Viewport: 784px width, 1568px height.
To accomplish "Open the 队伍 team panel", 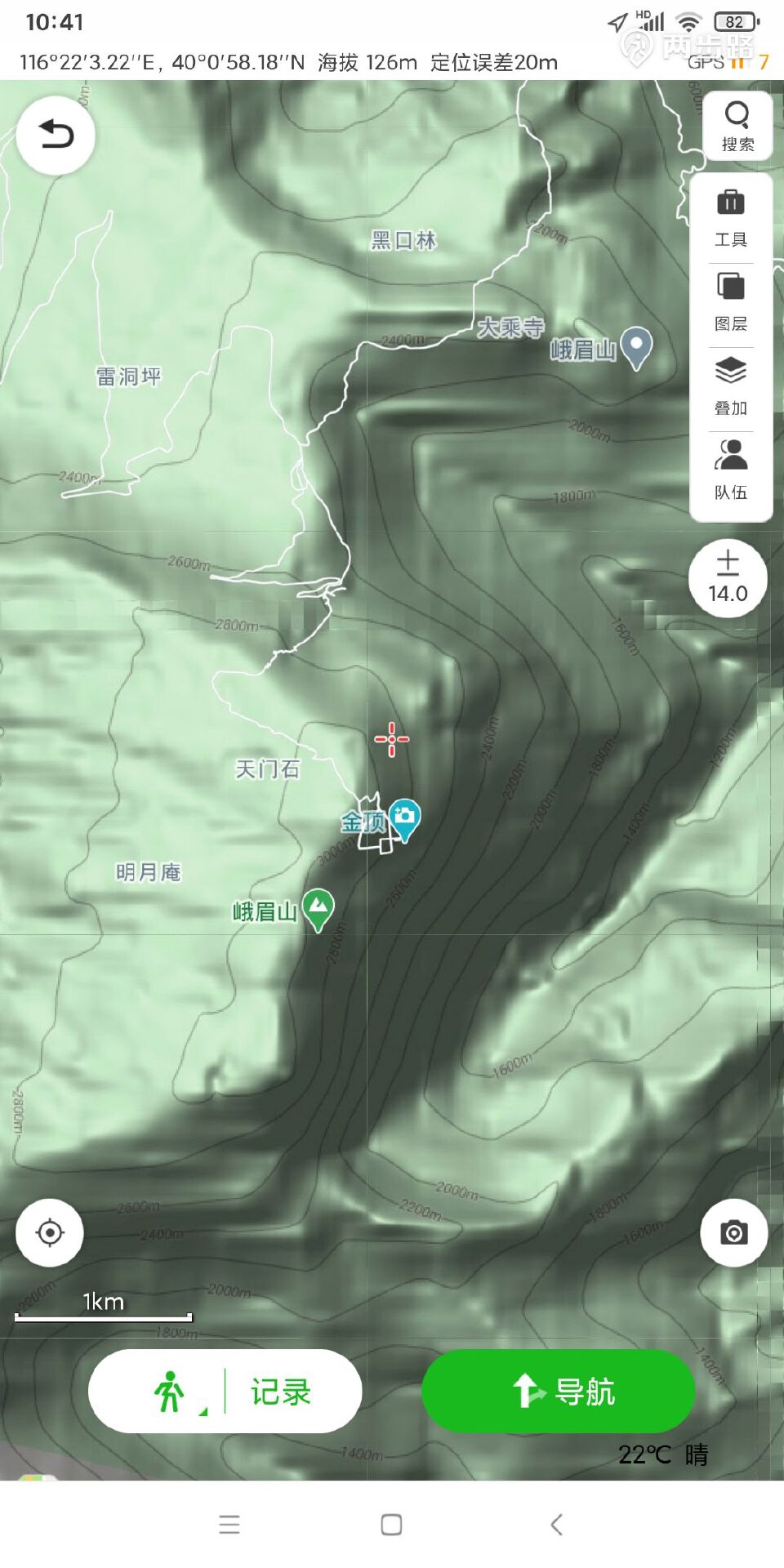I will pos(732,465).
